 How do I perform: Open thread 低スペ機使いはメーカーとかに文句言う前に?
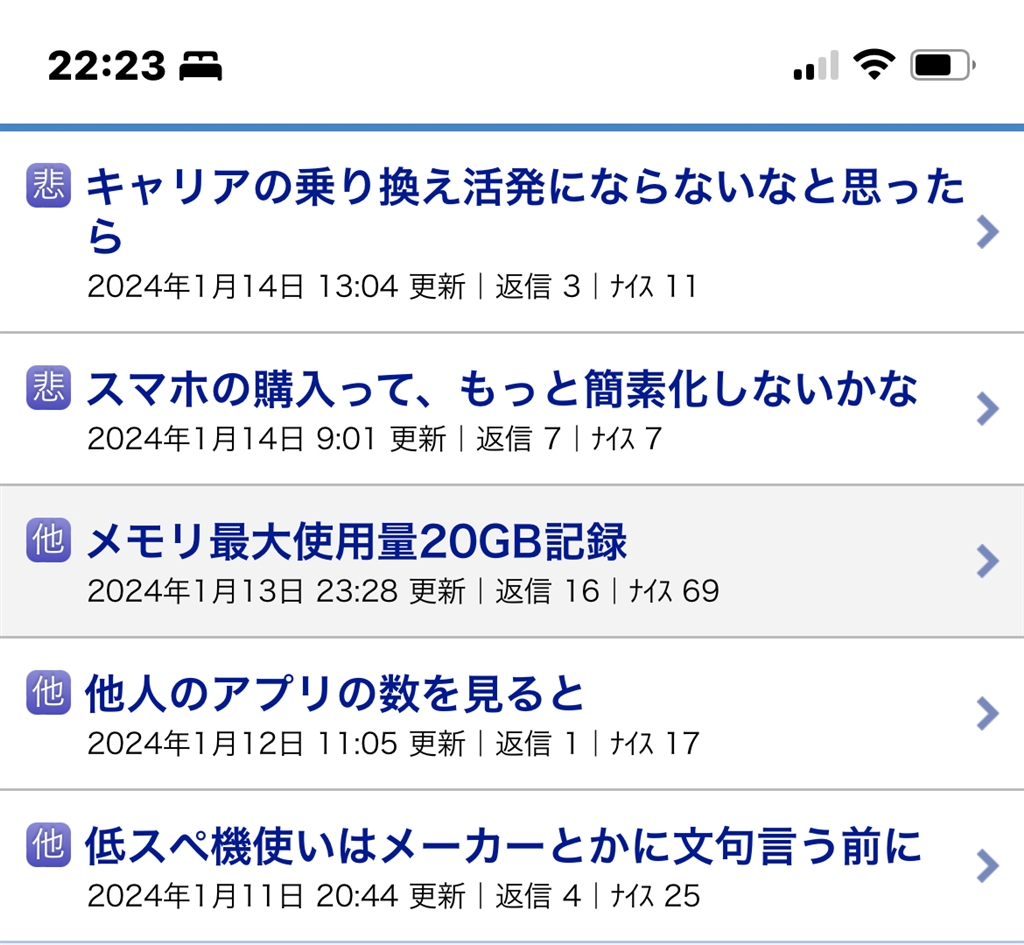(x=502, y=846)
